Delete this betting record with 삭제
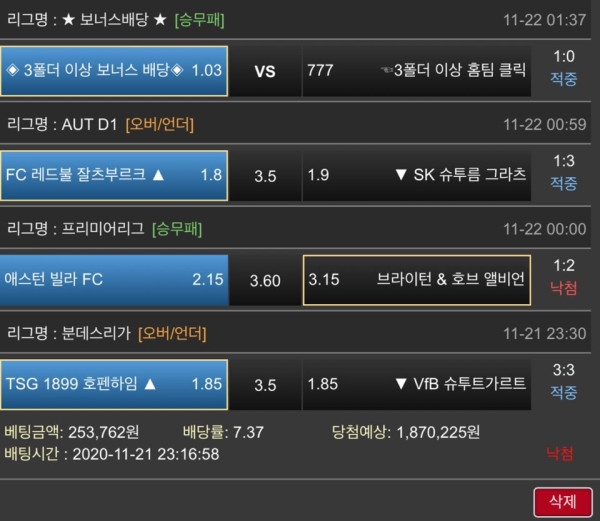The width and height of the screenshot is (600, 521). pyautogui.click(x=563, y=501)
